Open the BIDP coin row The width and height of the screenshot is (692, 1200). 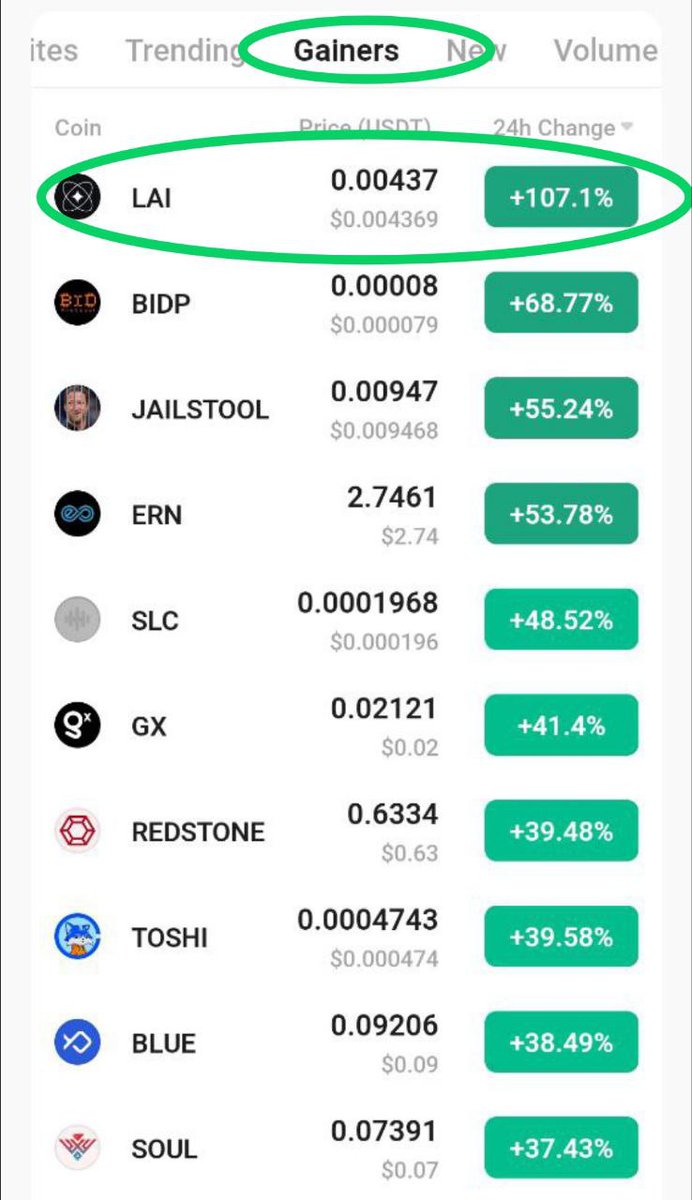346,303
